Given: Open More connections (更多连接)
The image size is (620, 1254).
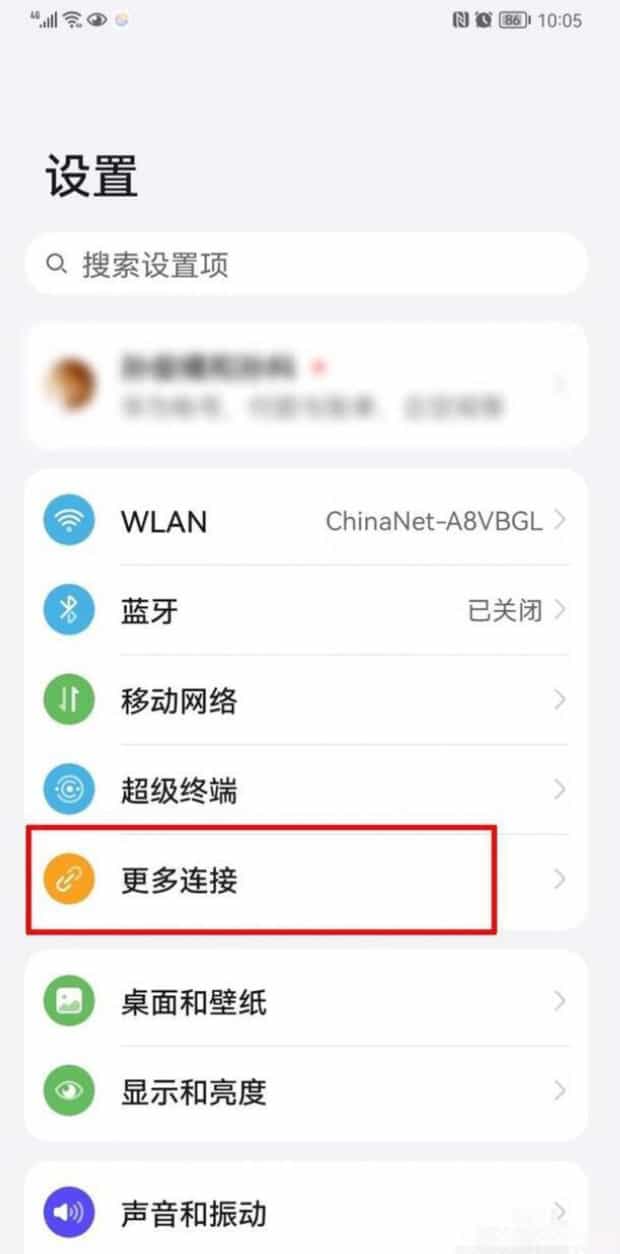Looking at the screenshot, I should pos(306,880).
